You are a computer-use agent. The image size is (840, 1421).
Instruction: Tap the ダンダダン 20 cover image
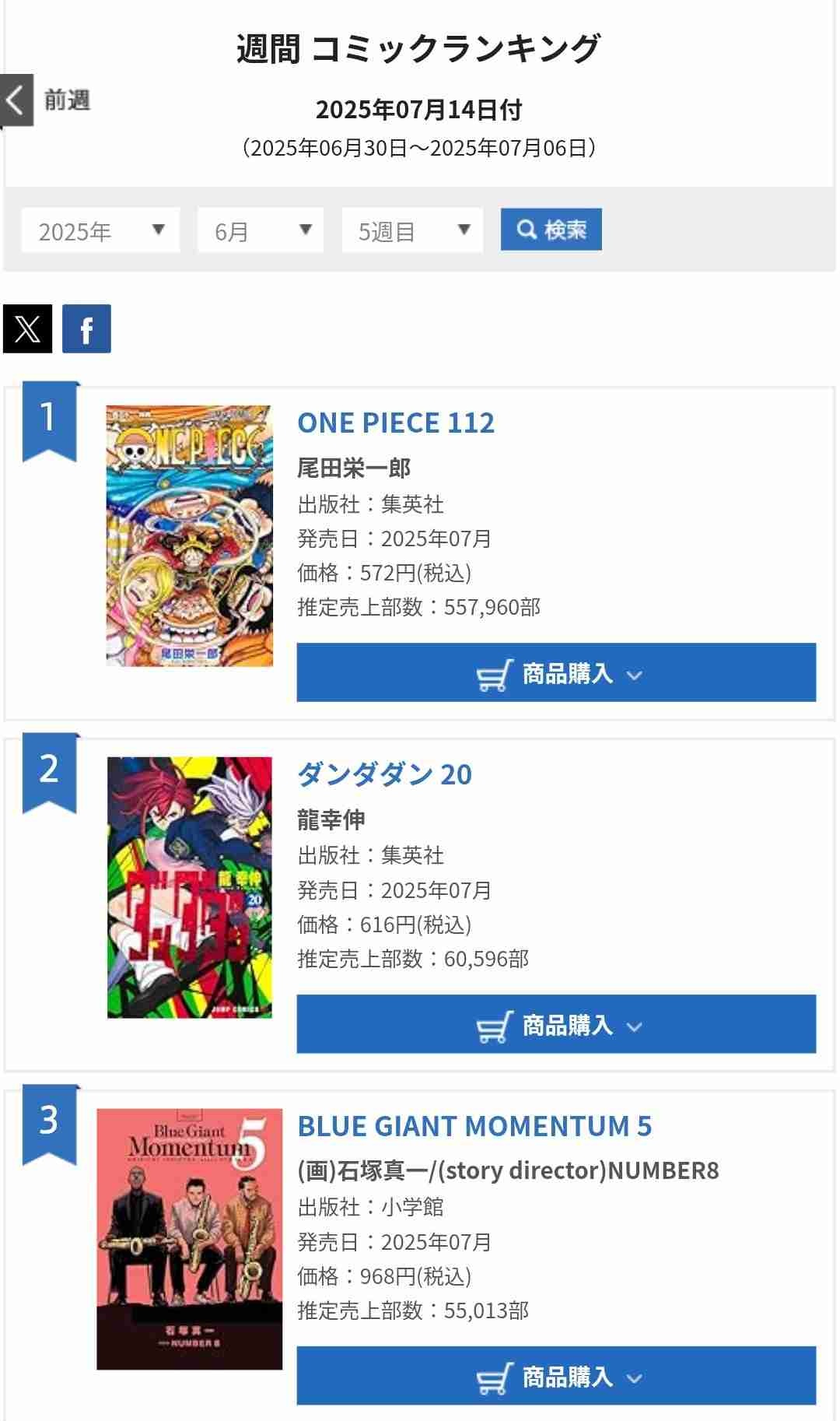click(189, 887)
